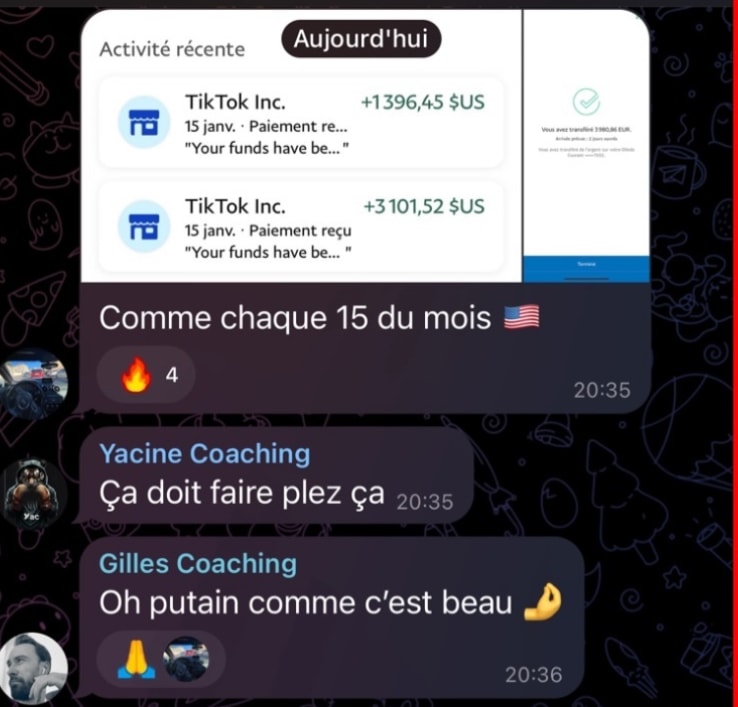Open Gilles Coaching's profile name
This screenshot has width=738, height=707.
coord(197,563)
